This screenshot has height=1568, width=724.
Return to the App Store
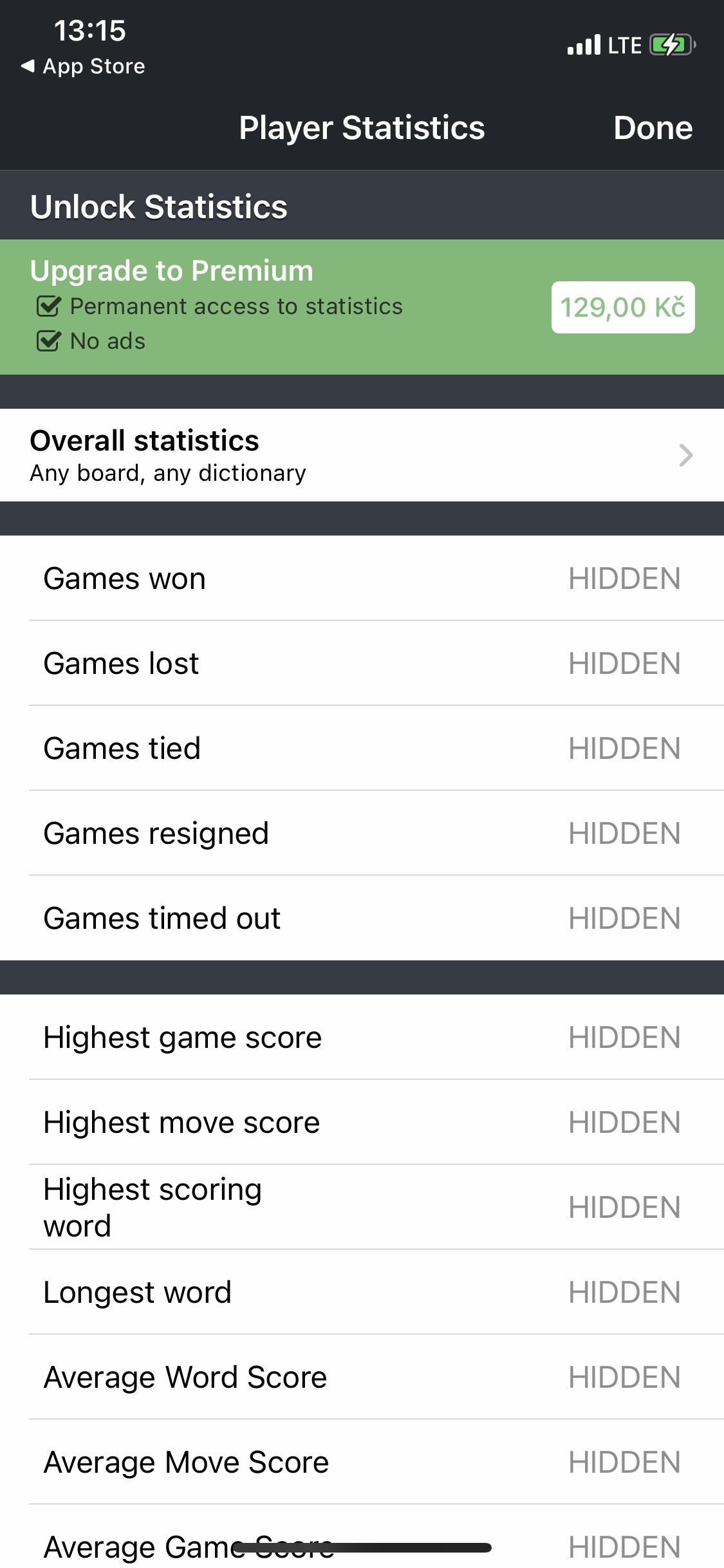point(83,66)
